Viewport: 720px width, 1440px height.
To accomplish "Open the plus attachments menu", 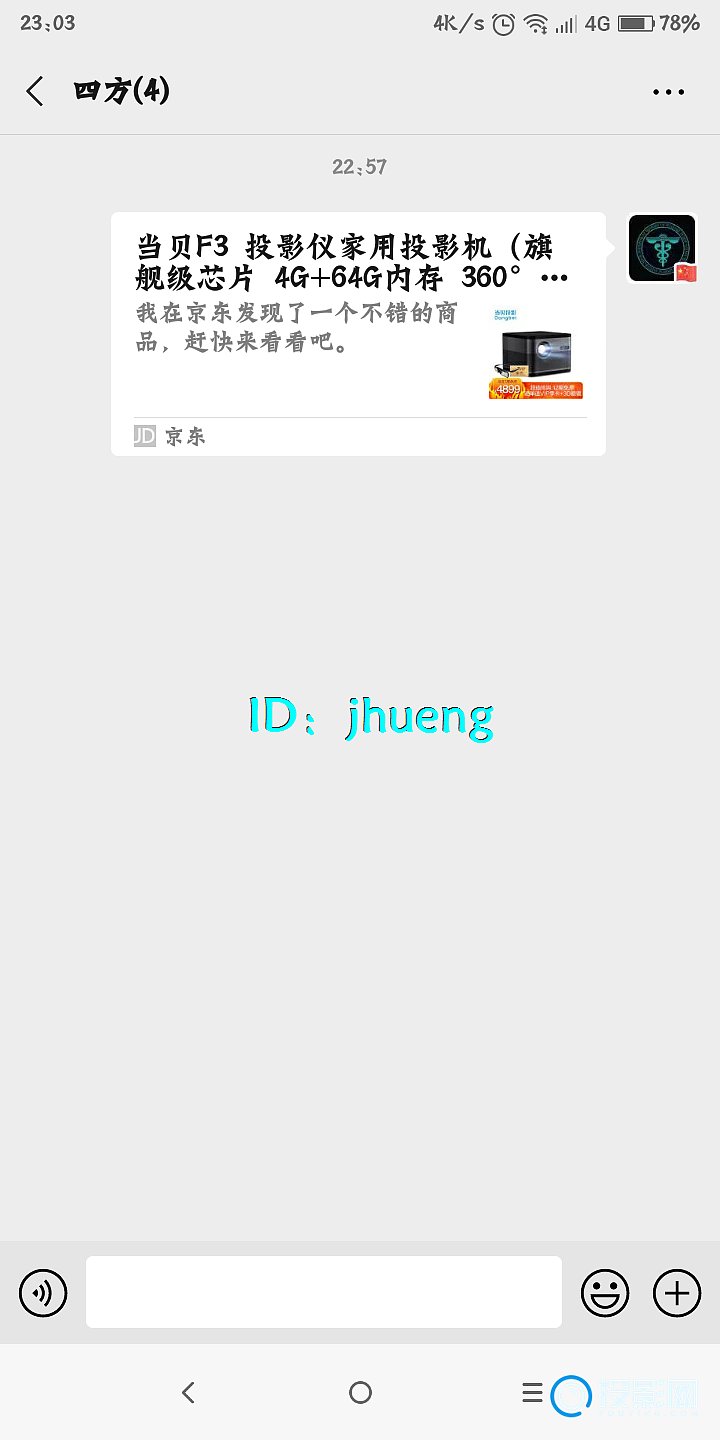I will 677,1293.
